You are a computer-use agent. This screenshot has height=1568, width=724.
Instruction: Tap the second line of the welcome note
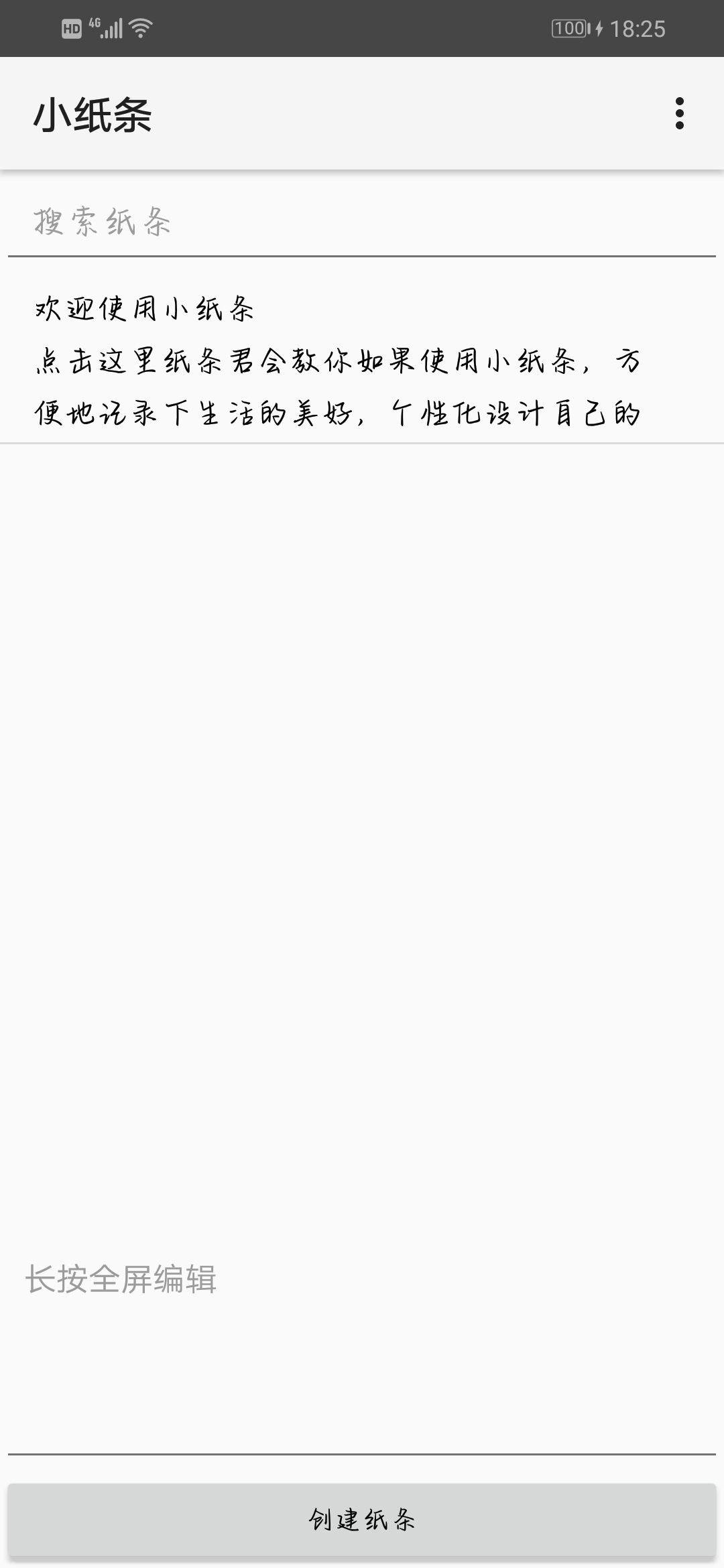(335, 362)
